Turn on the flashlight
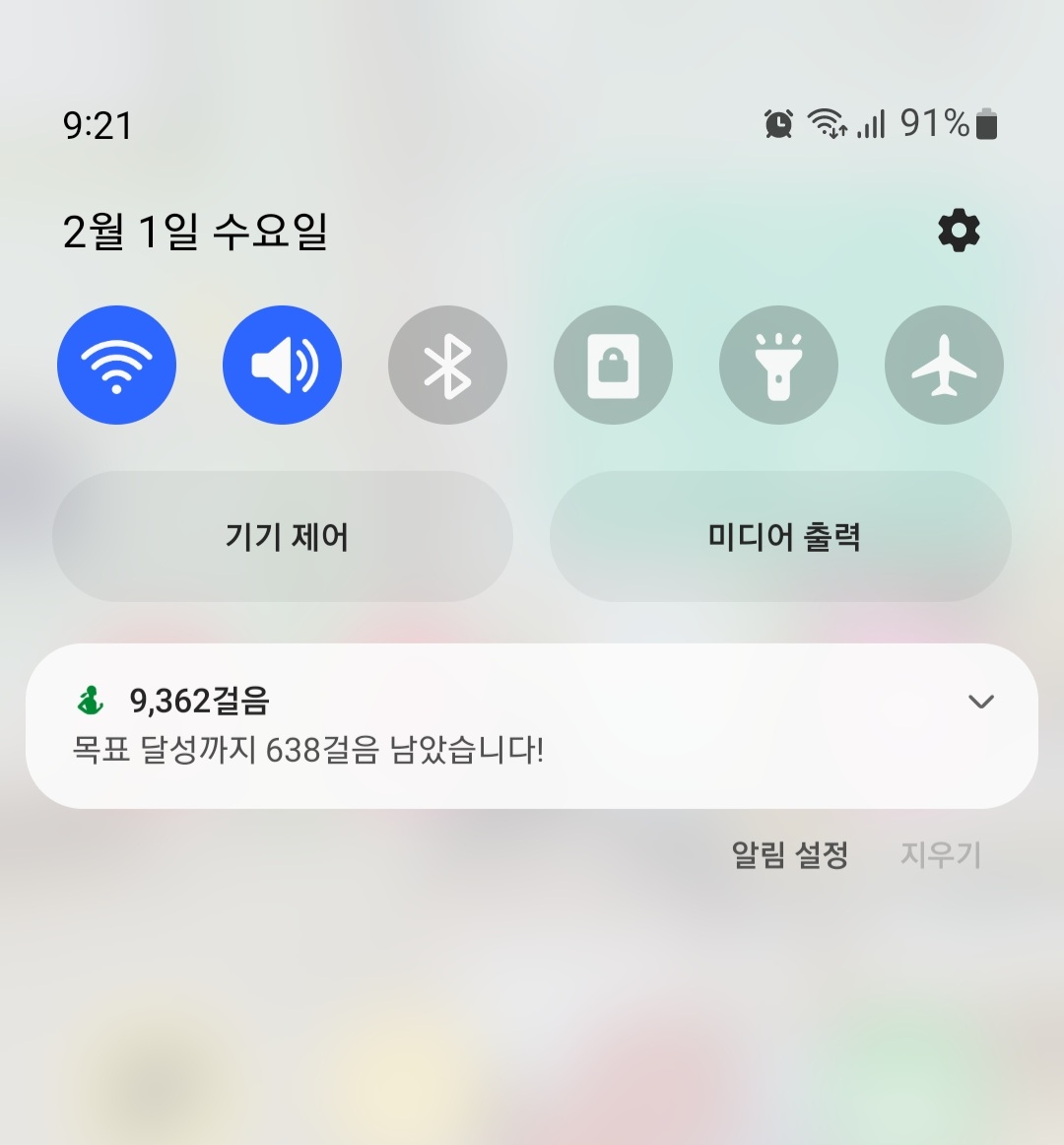1064x1145 pixels. coord(779,366)
